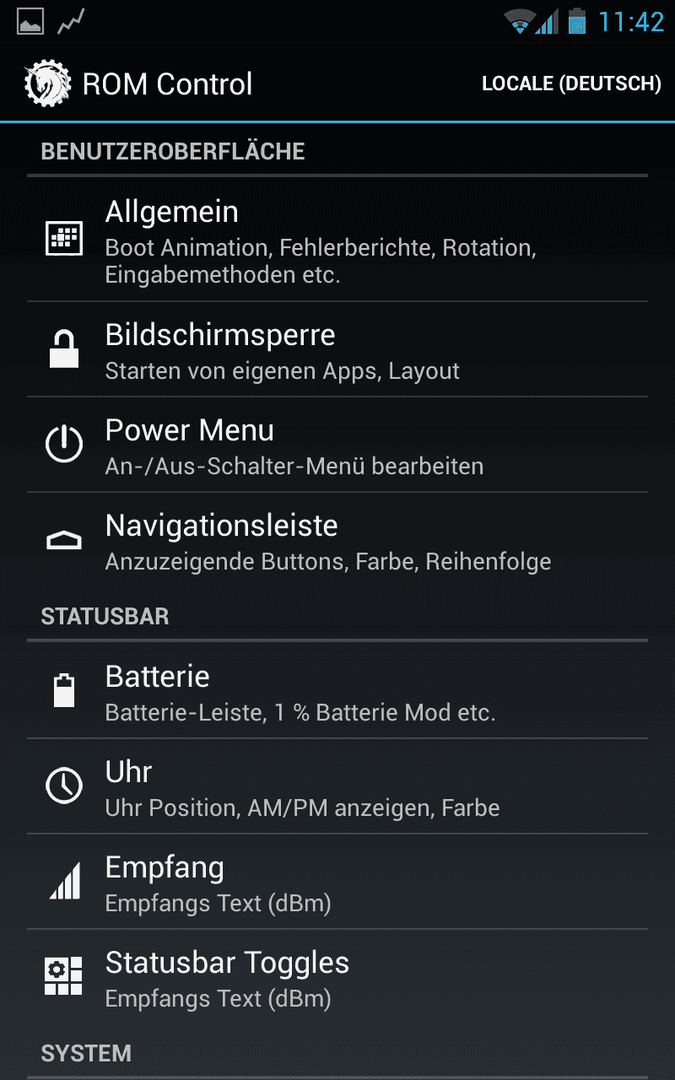Go to Navigationsleiste settings
Viewport: 675px width, 1080px height.
pyautogui.click(x=338, y=540)
